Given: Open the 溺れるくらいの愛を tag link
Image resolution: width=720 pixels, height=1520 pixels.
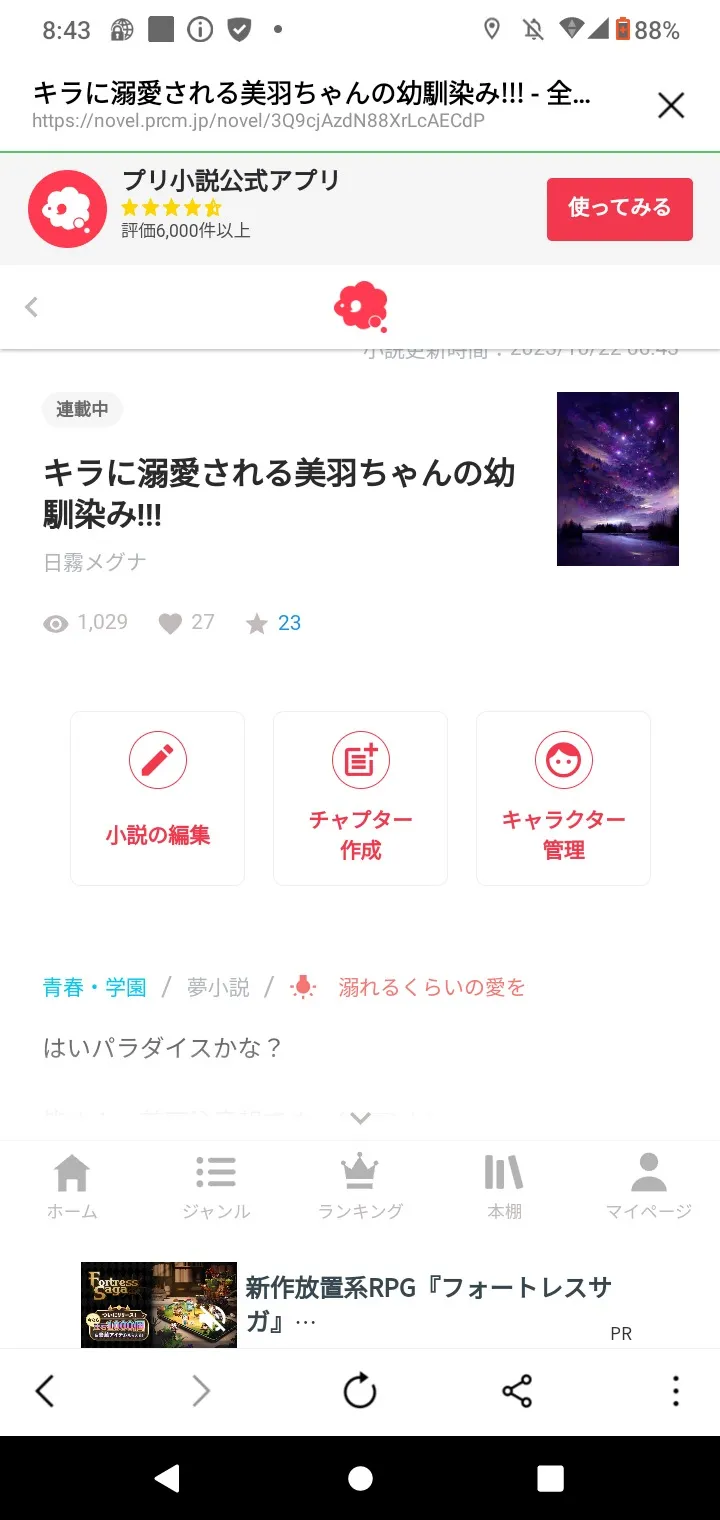Looking at the screenshot, I should [x=430, y=988].
